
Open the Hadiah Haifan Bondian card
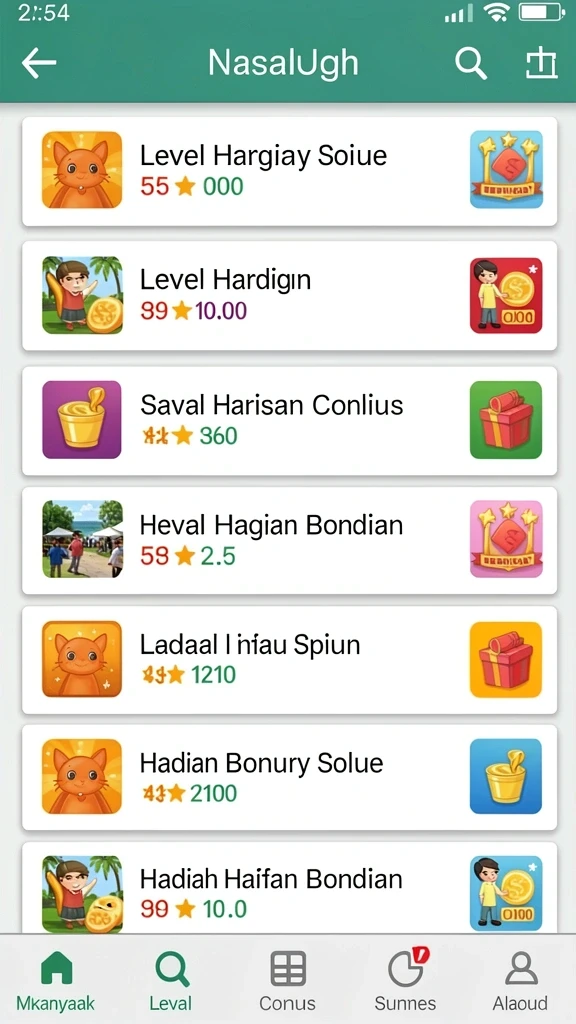coord(289,888)
